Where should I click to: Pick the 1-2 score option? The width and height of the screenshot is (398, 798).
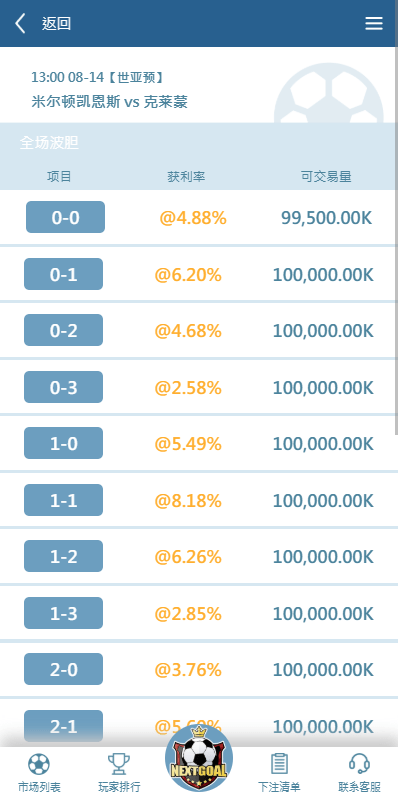[63, 556]
